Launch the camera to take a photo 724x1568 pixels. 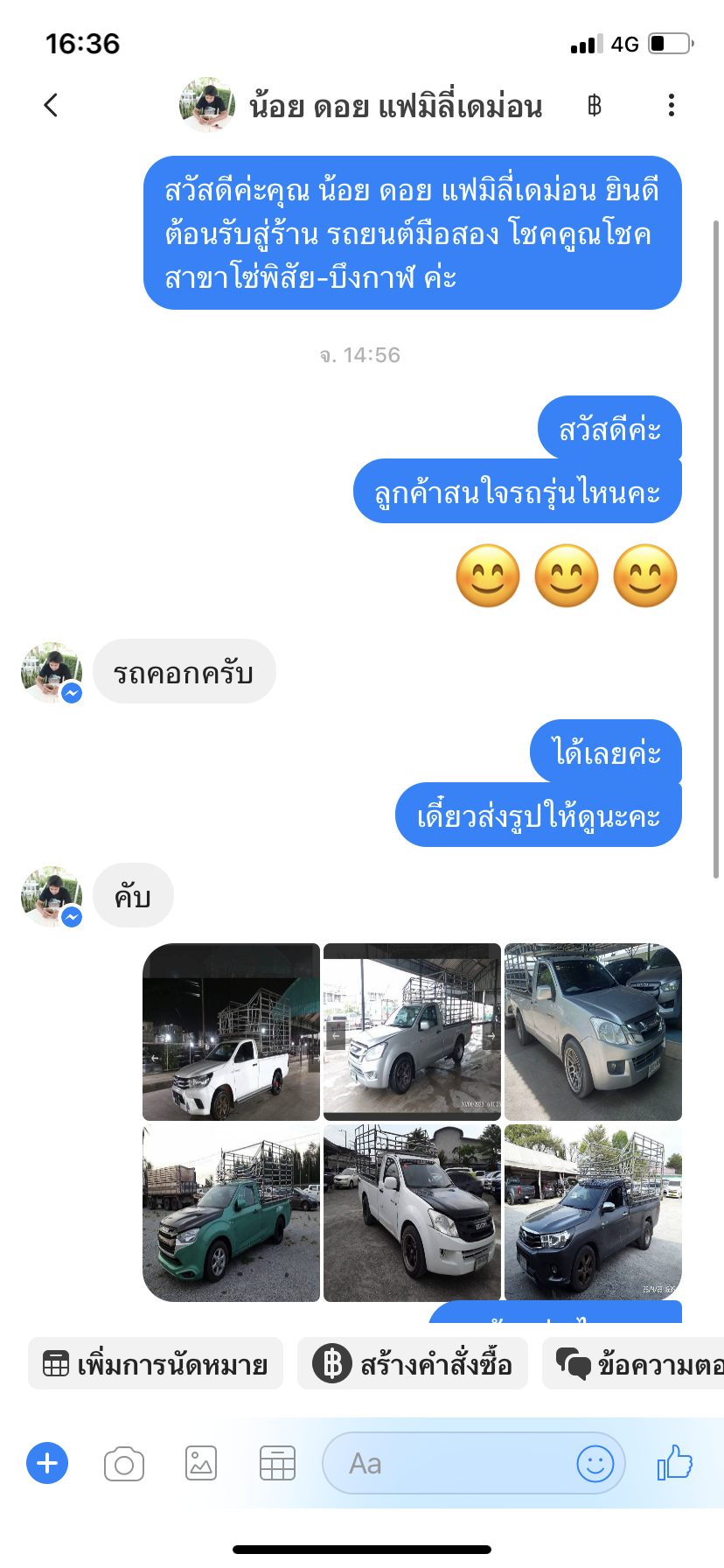[124, 1463]
